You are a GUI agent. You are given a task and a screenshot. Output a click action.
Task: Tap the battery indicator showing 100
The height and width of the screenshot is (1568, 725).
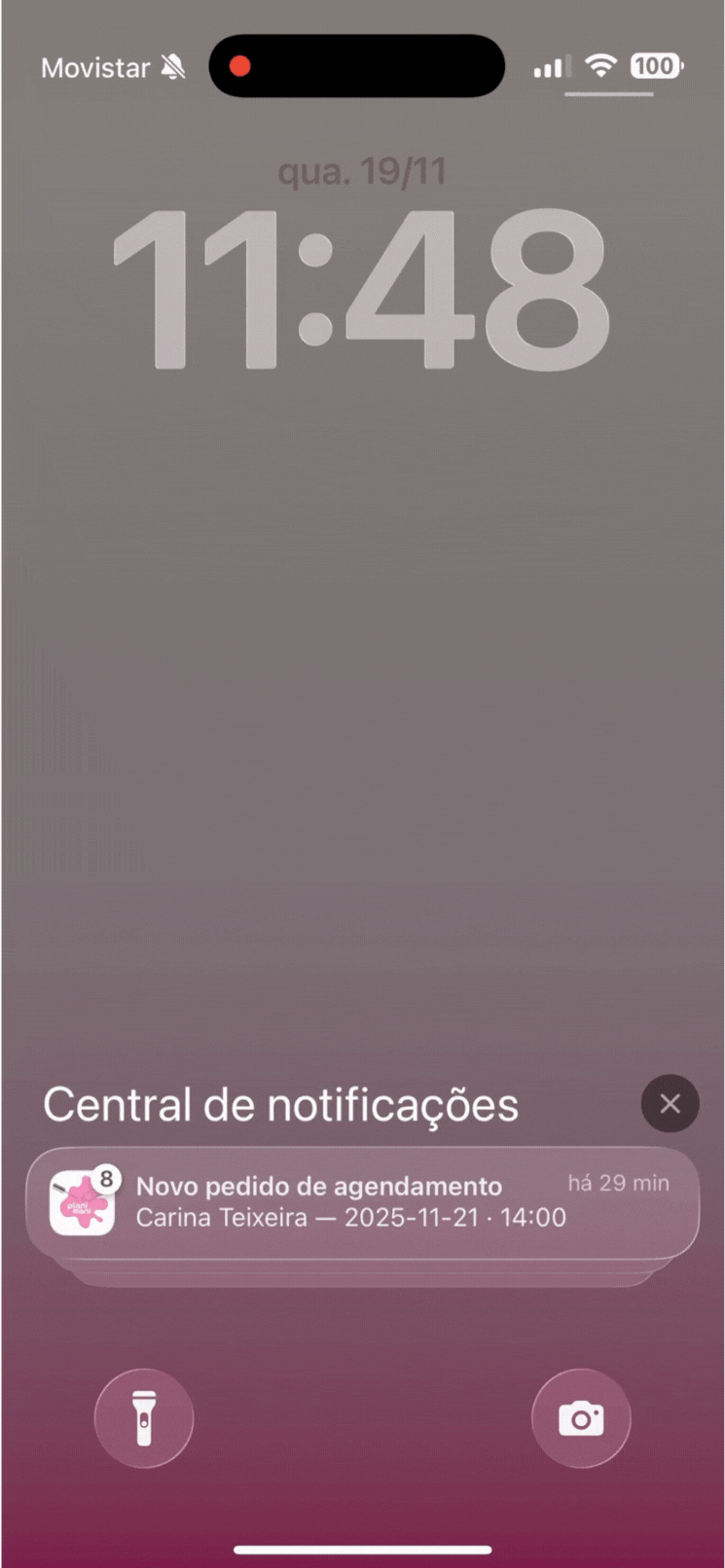656,66
